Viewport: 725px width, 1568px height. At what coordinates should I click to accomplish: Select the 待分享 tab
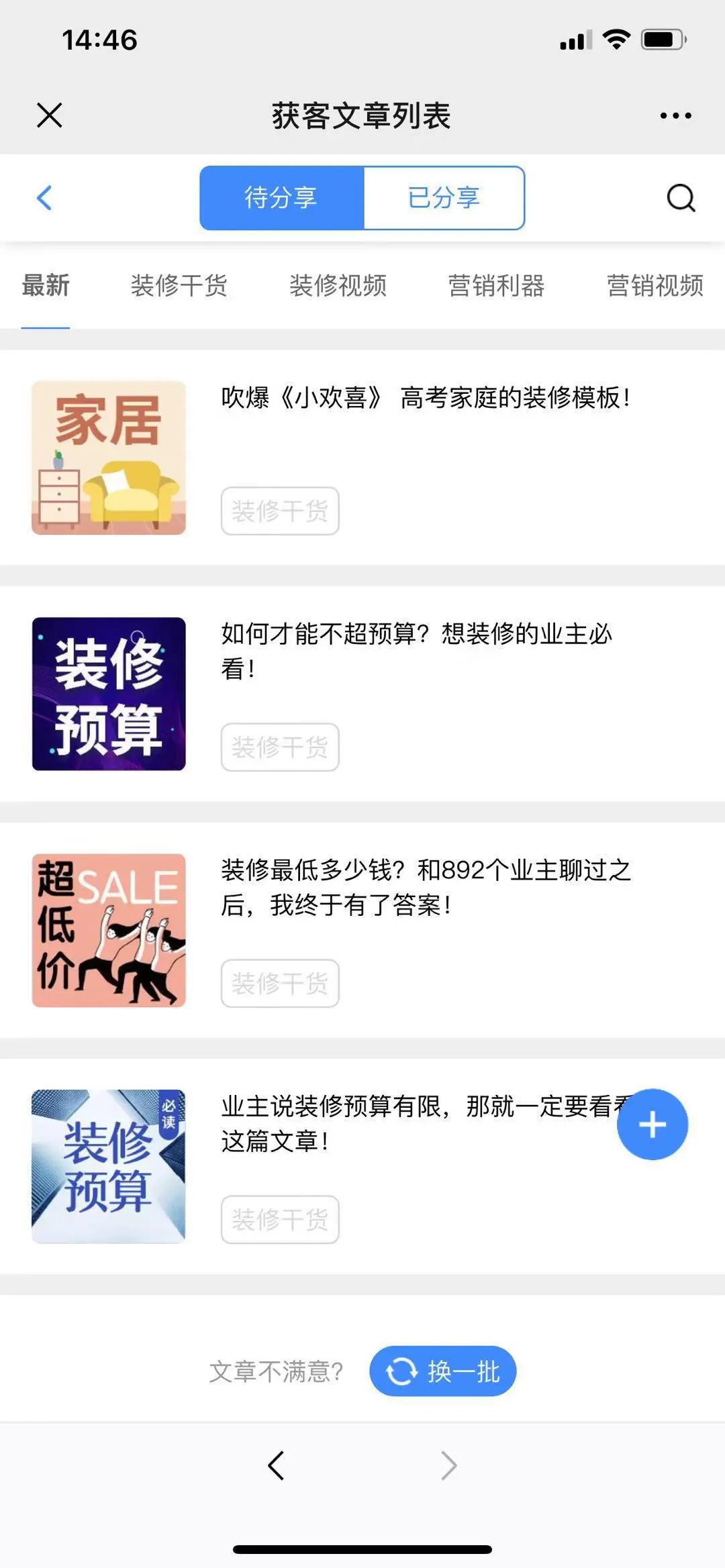click(x=280, y=197)
